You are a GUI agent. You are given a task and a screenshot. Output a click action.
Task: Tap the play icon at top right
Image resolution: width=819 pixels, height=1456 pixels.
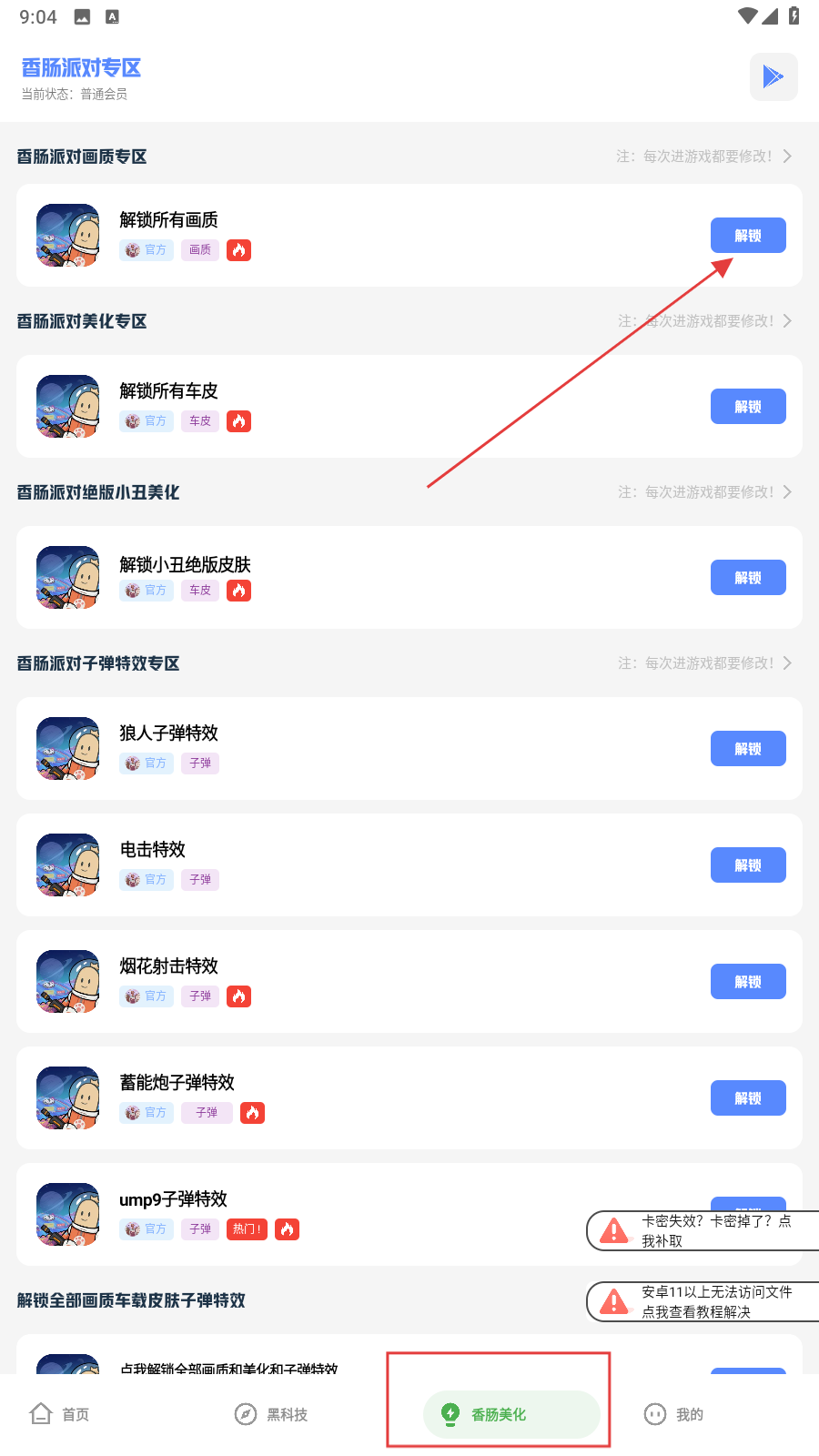pos(773,76)
